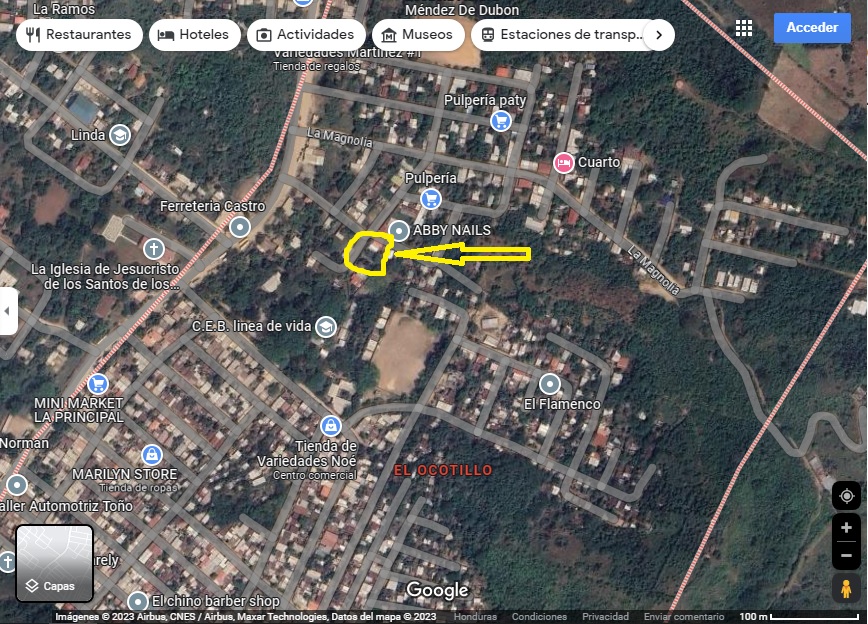The height and width of the screenshot is (624, 868).
Task: Show Museos on the map
Action: [x=417, y=35]
